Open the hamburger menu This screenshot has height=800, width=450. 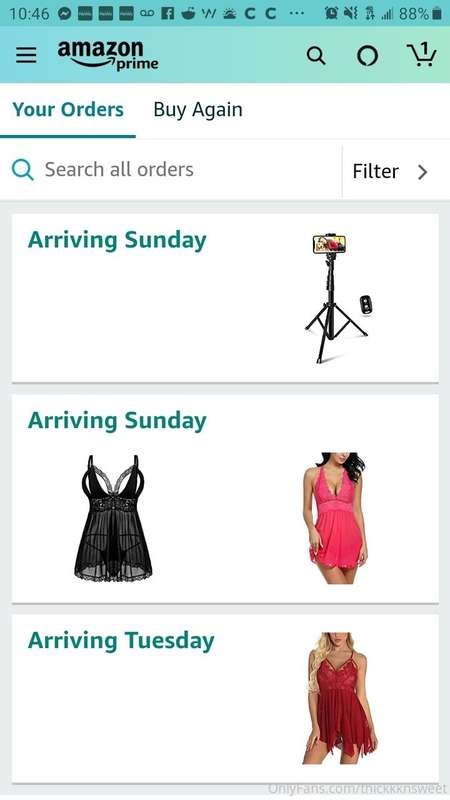click(x=26, y=55)
